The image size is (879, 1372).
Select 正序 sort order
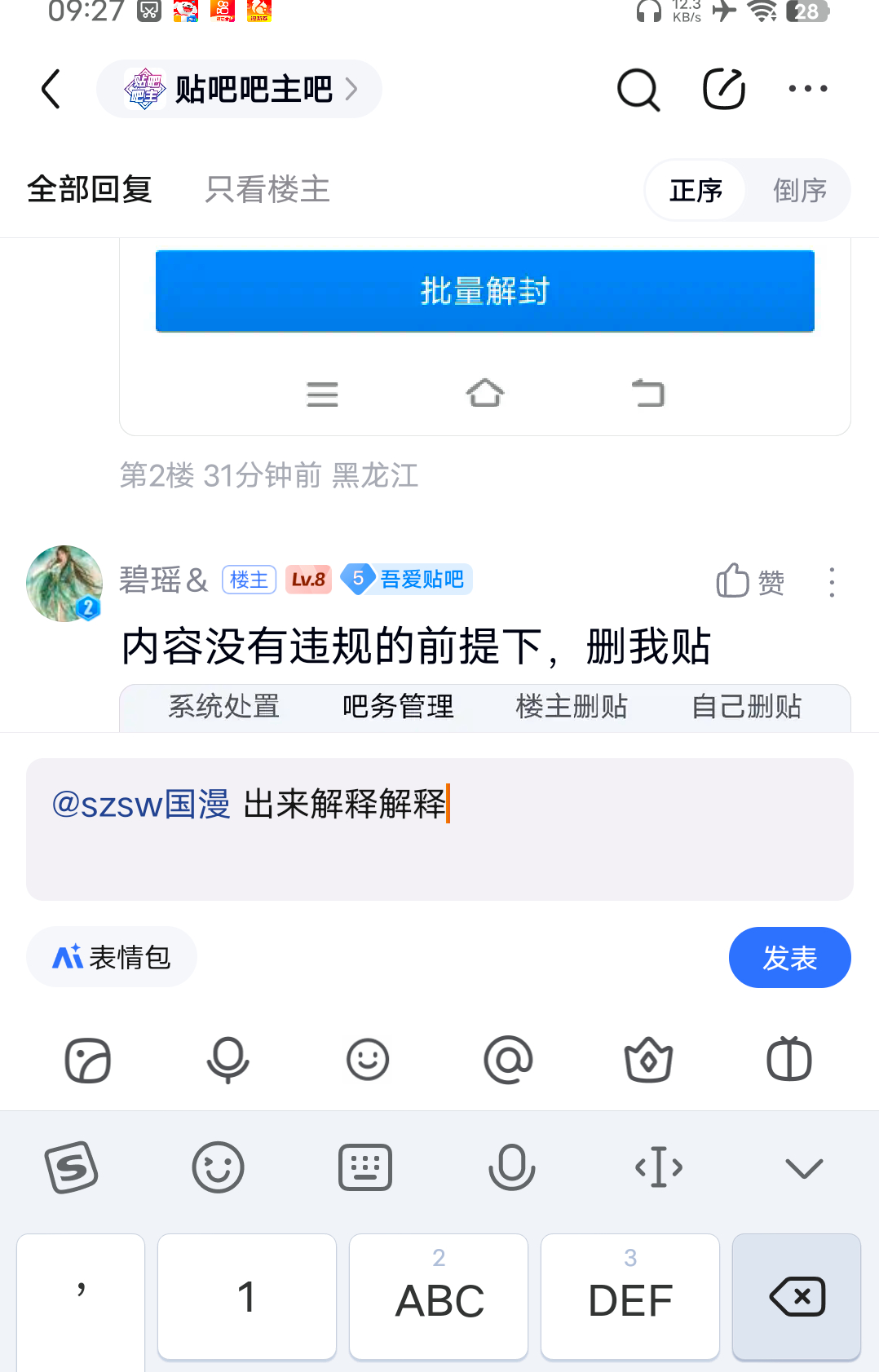[x=696, y=191]
